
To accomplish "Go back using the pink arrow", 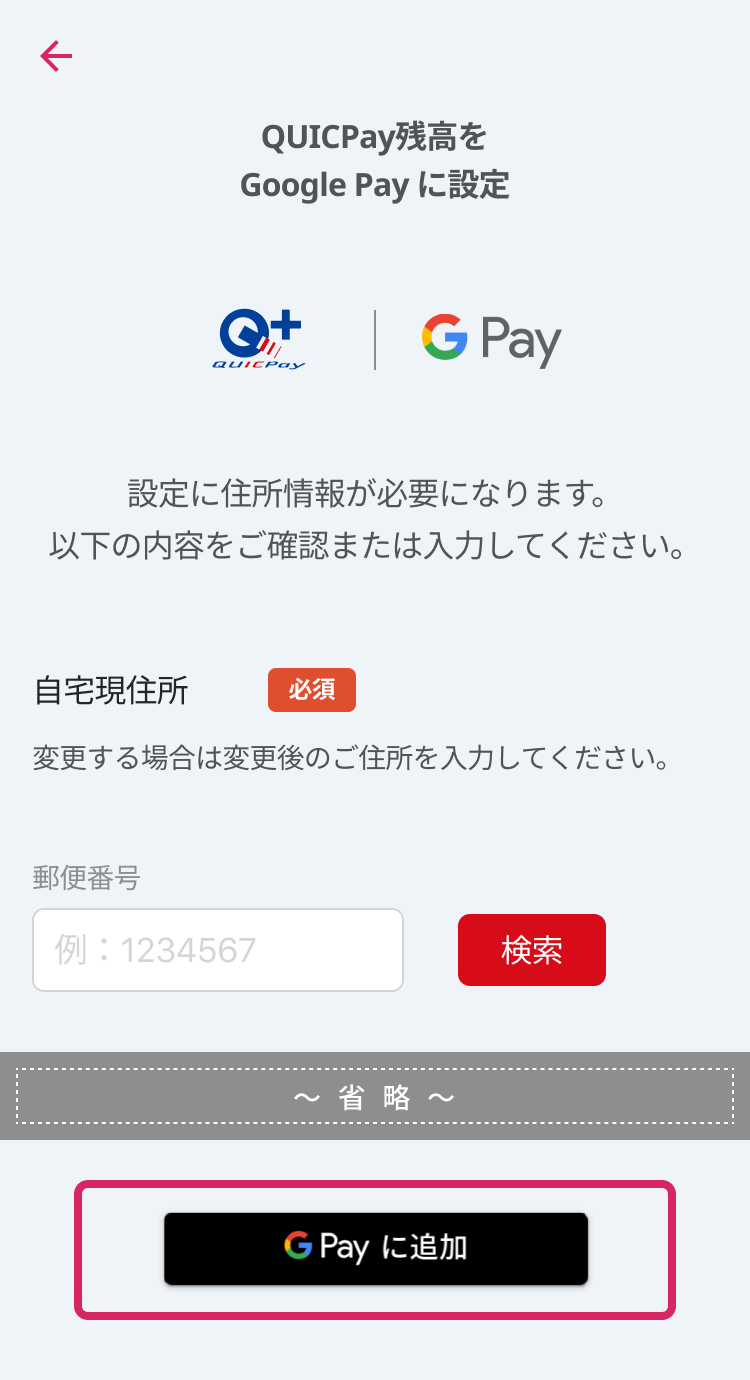I will point(56,56).
